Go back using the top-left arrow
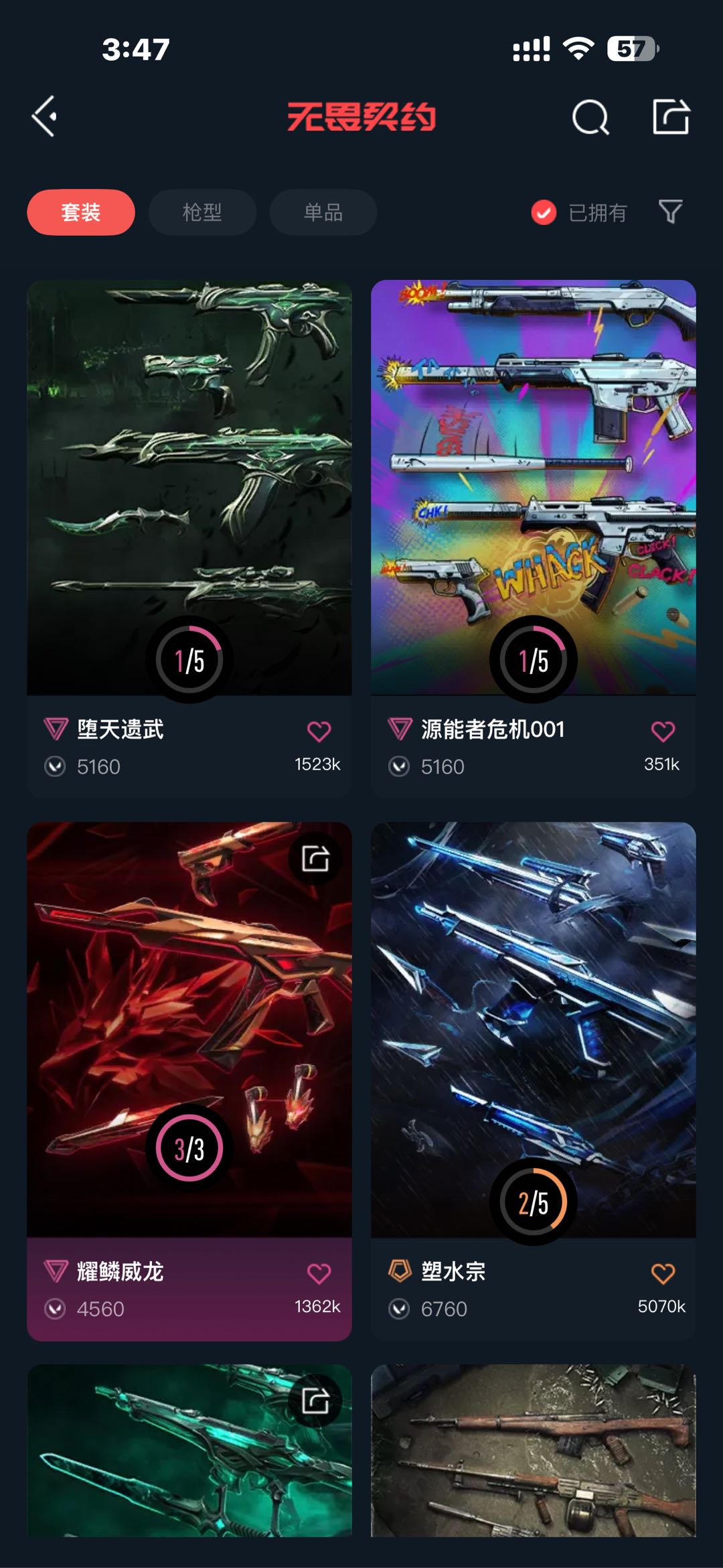 click(x=44, y=117)
